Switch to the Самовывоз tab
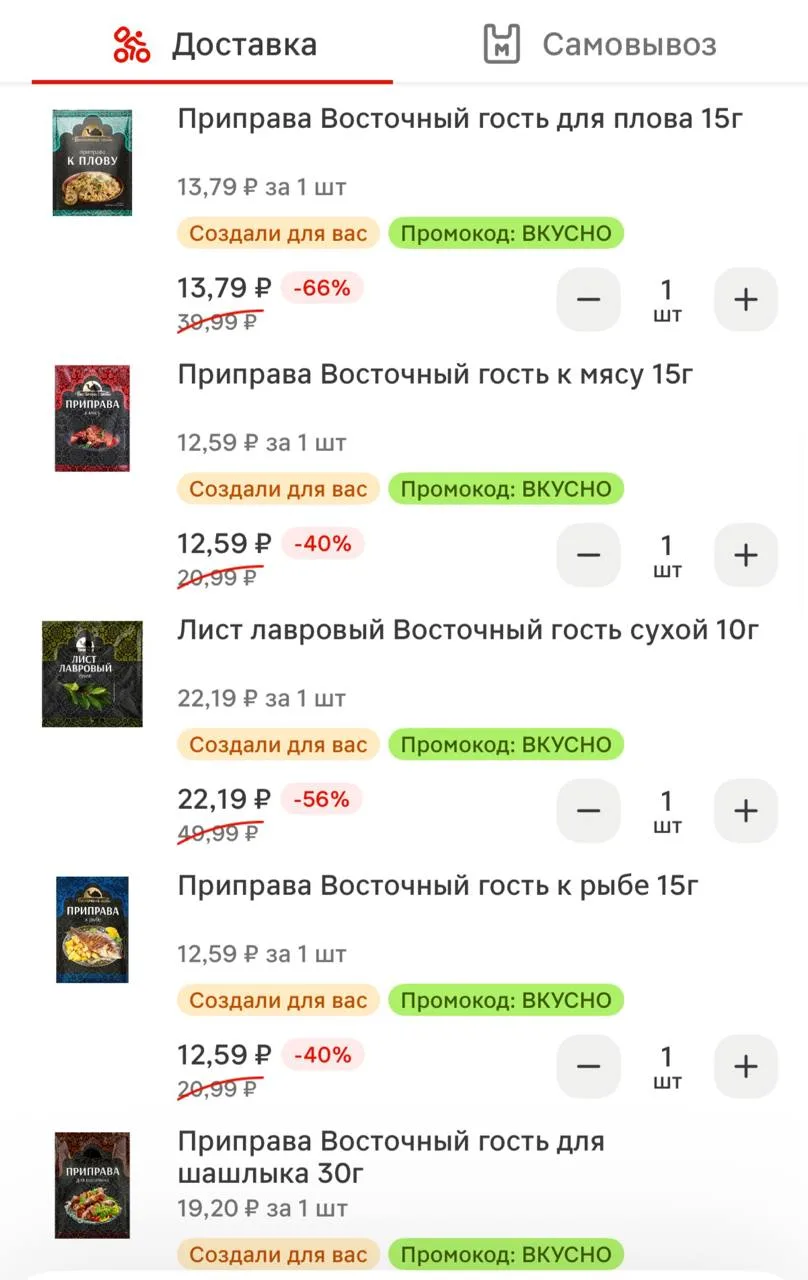This screenshot has width=808, height=1280. [600, 45]
